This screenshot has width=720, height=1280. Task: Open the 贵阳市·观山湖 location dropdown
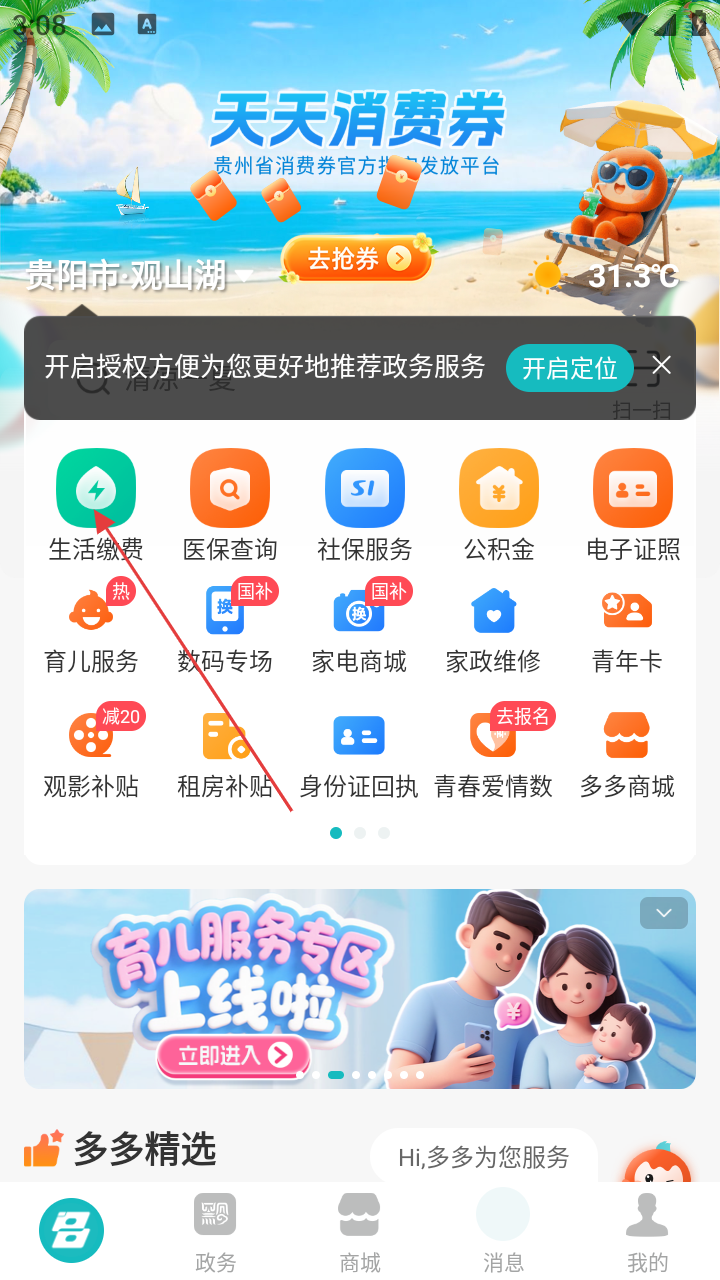[x=139, y=275]
